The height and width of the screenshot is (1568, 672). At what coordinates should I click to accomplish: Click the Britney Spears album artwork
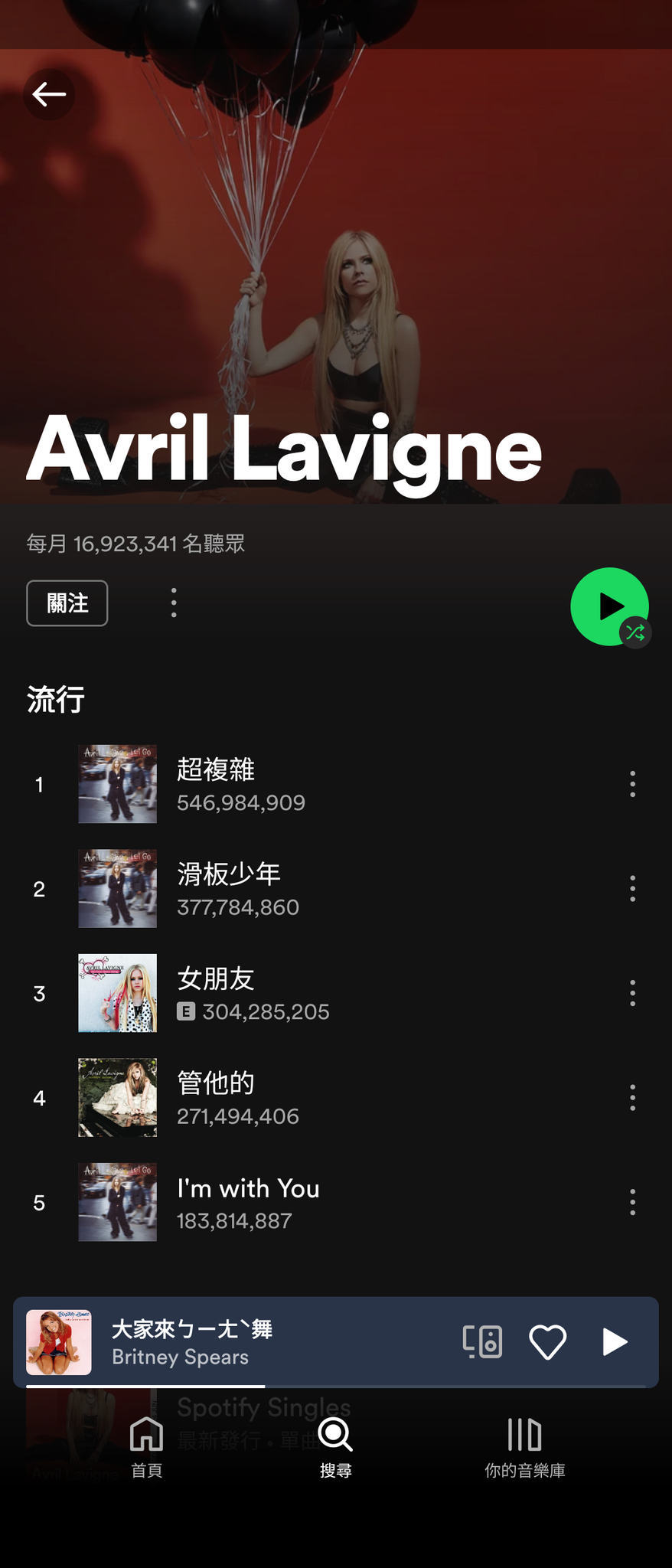tap(58, 1341)
